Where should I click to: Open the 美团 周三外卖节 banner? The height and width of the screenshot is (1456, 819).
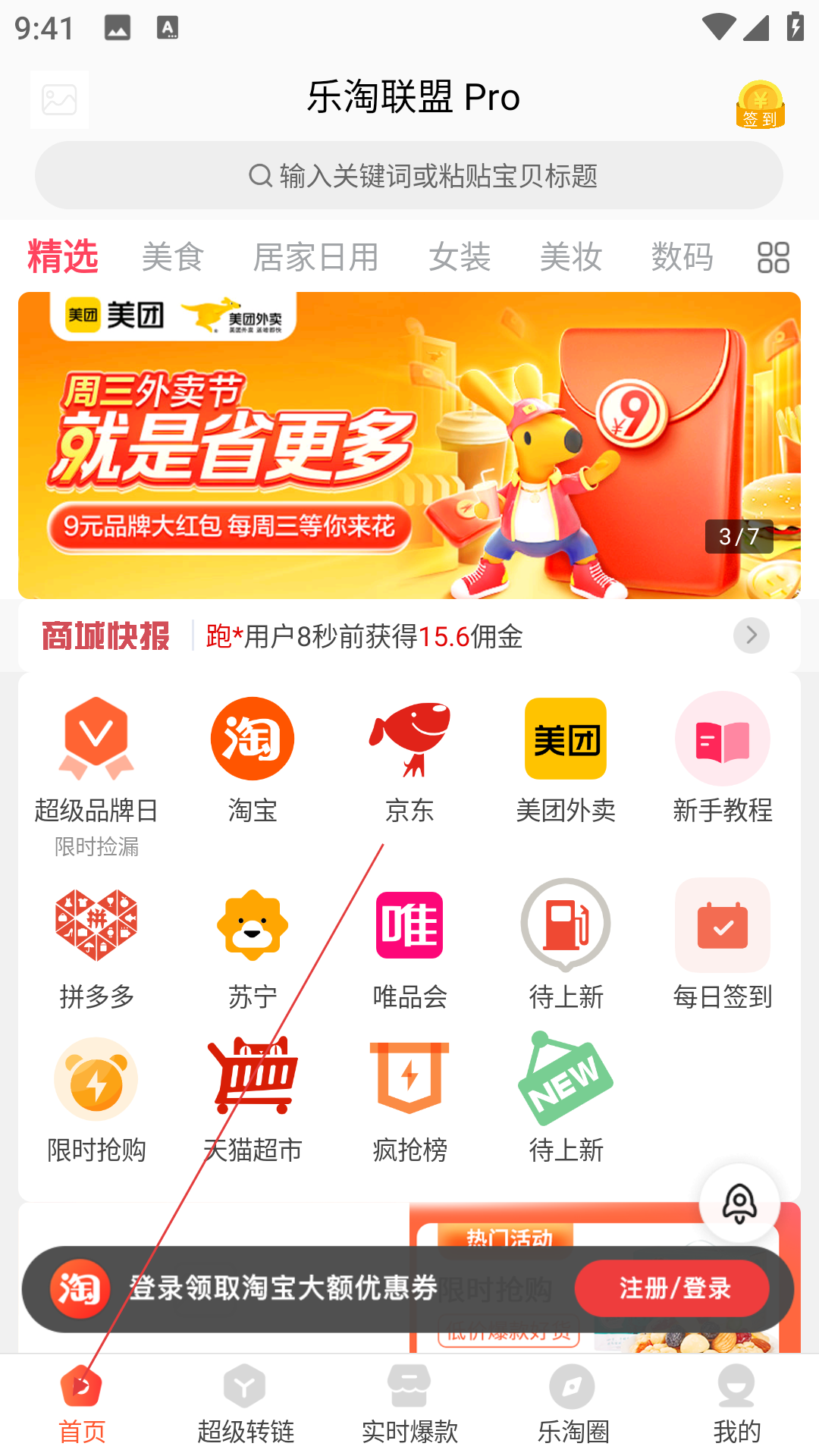(409, 445)
